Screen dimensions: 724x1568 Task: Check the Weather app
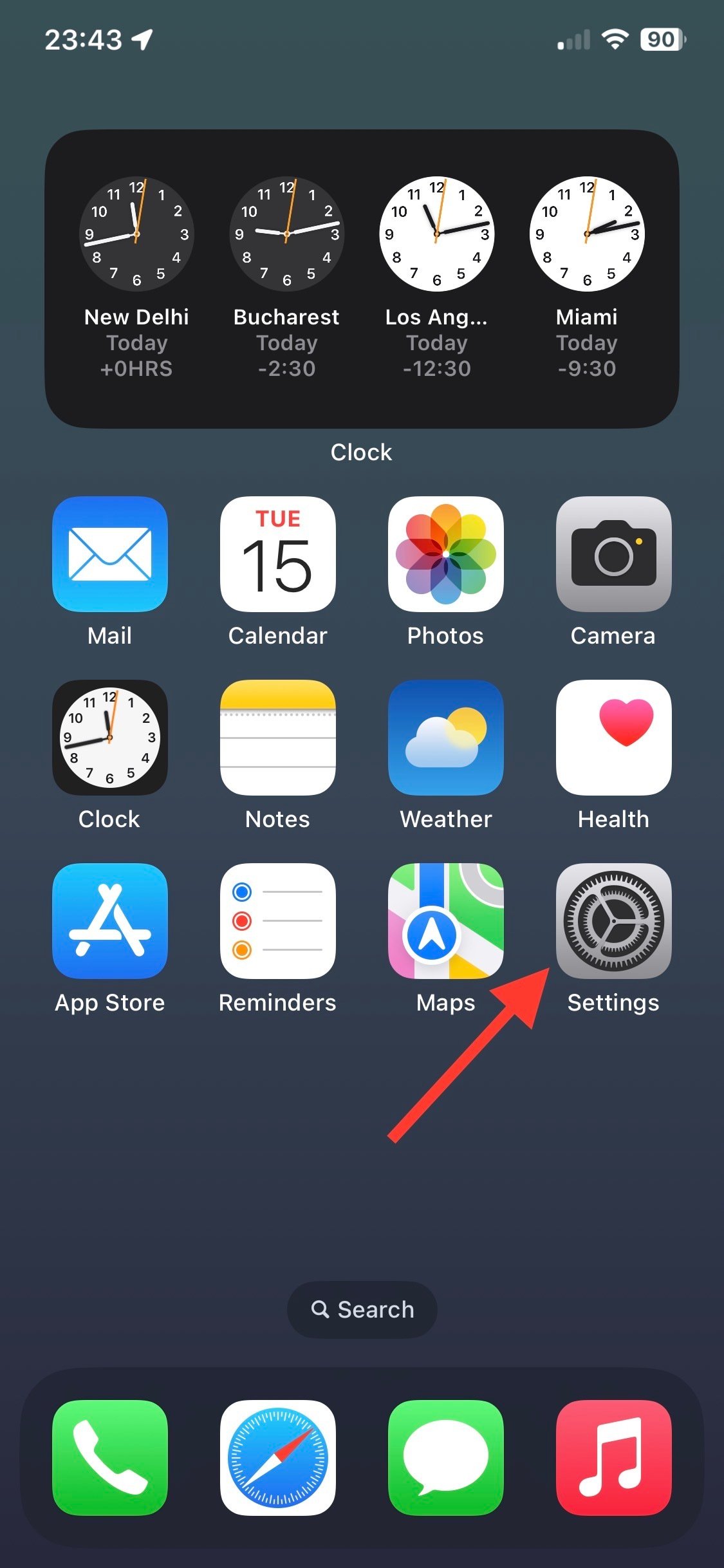pos(446,737)
